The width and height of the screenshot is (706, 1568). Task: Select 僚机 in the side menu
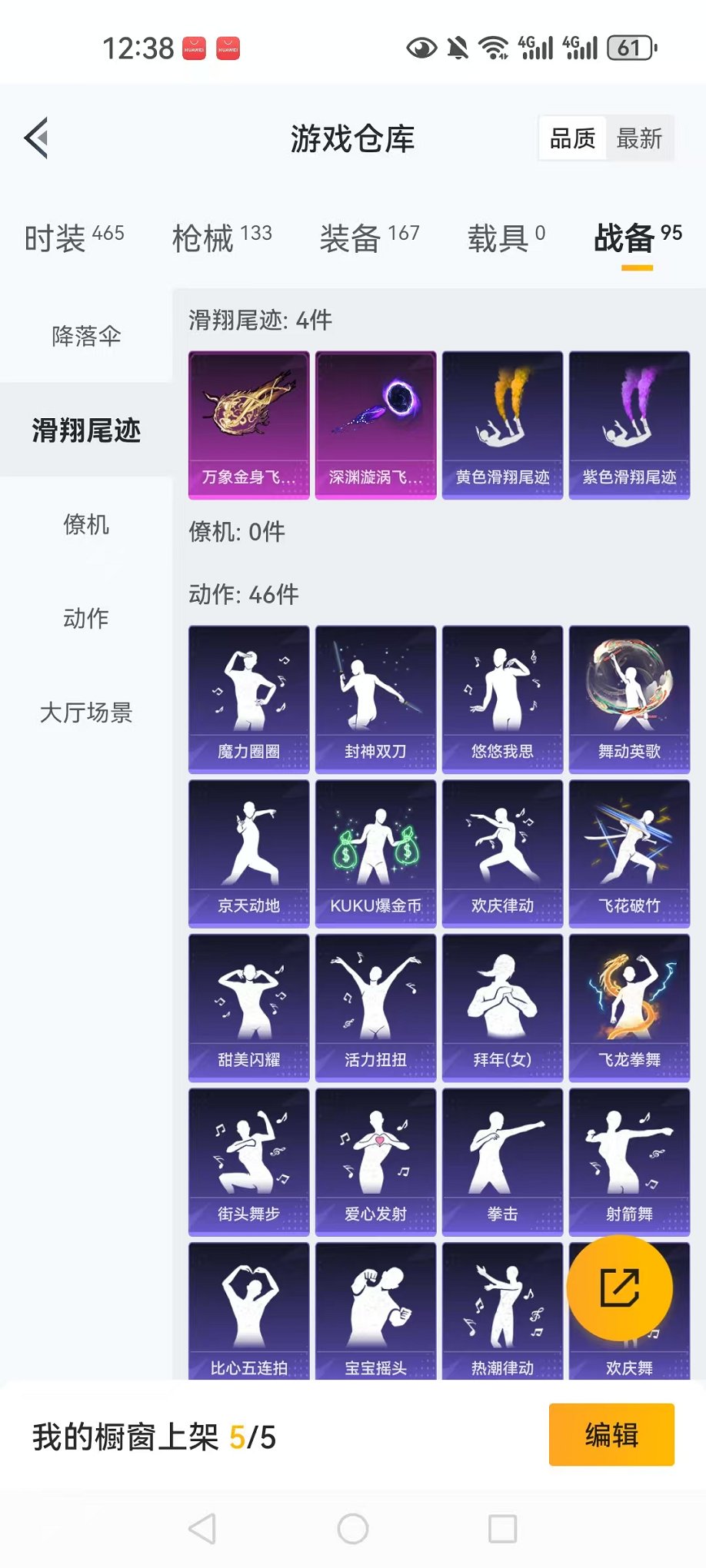(86, 524)
